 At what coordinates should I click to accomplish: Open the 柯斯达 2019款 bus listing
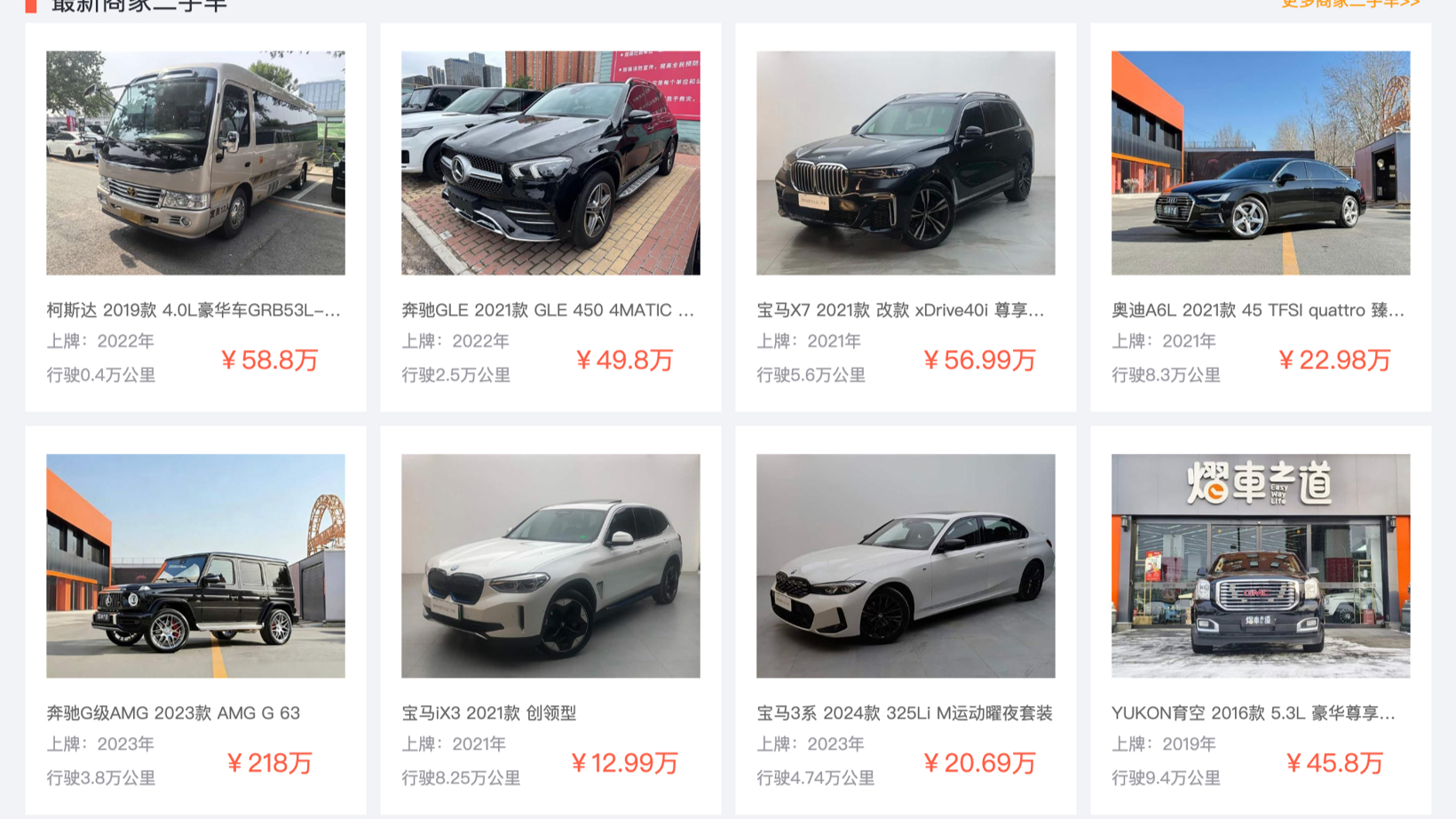coord(195,163)
